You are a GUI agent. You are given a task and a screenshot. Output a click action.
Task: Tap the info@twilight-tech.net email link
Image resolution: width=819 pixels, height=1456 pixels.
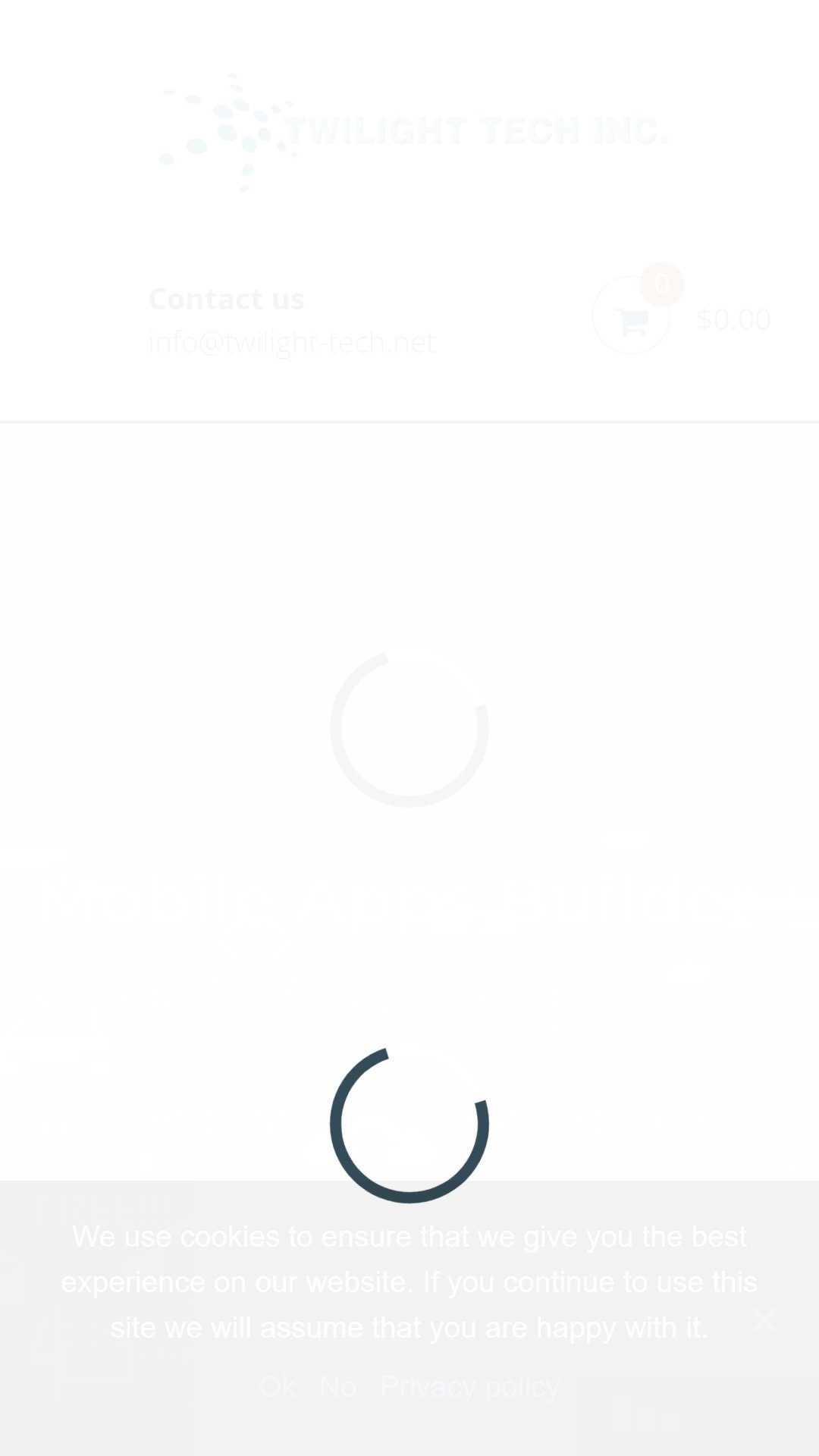(292, 343)
